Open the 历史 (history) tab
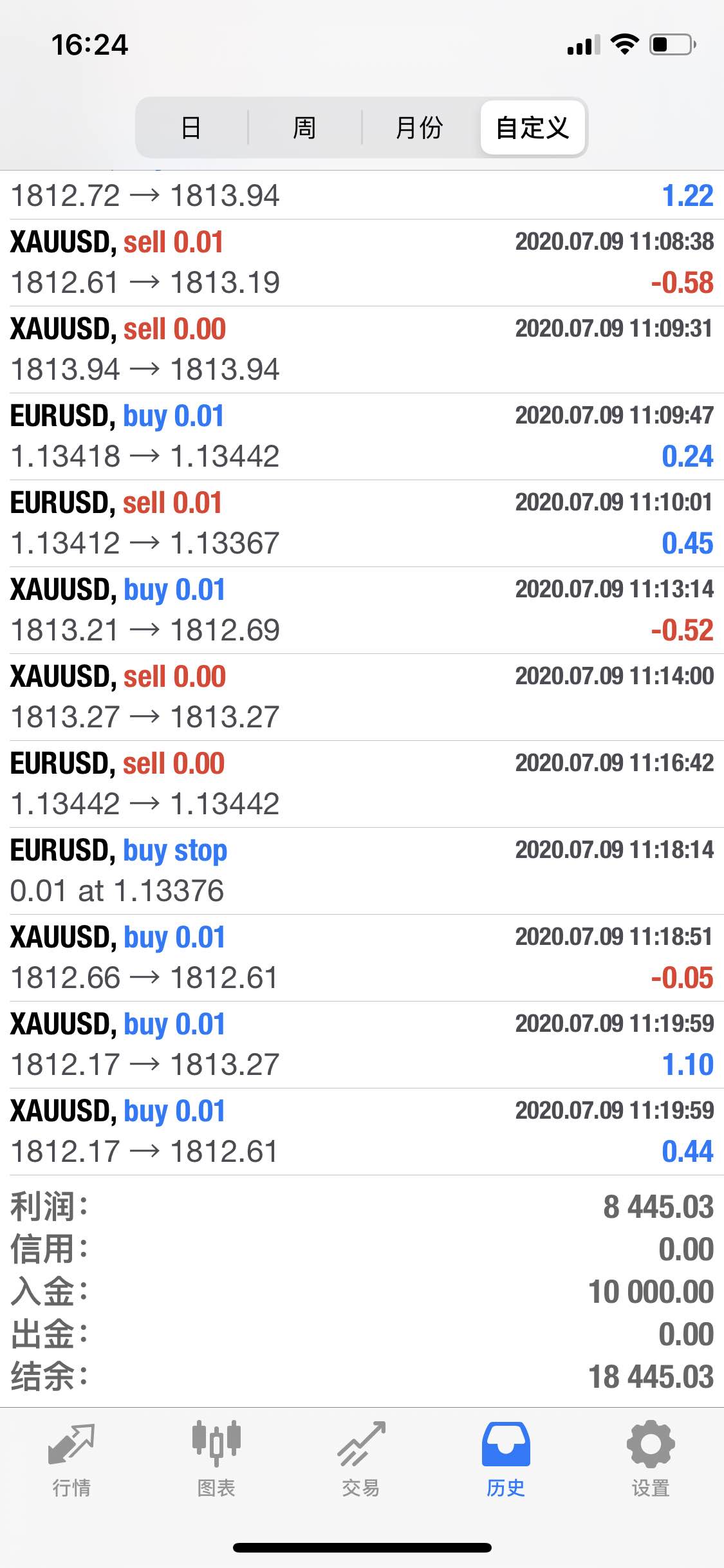The image size is (724, 1568). 506,1460
